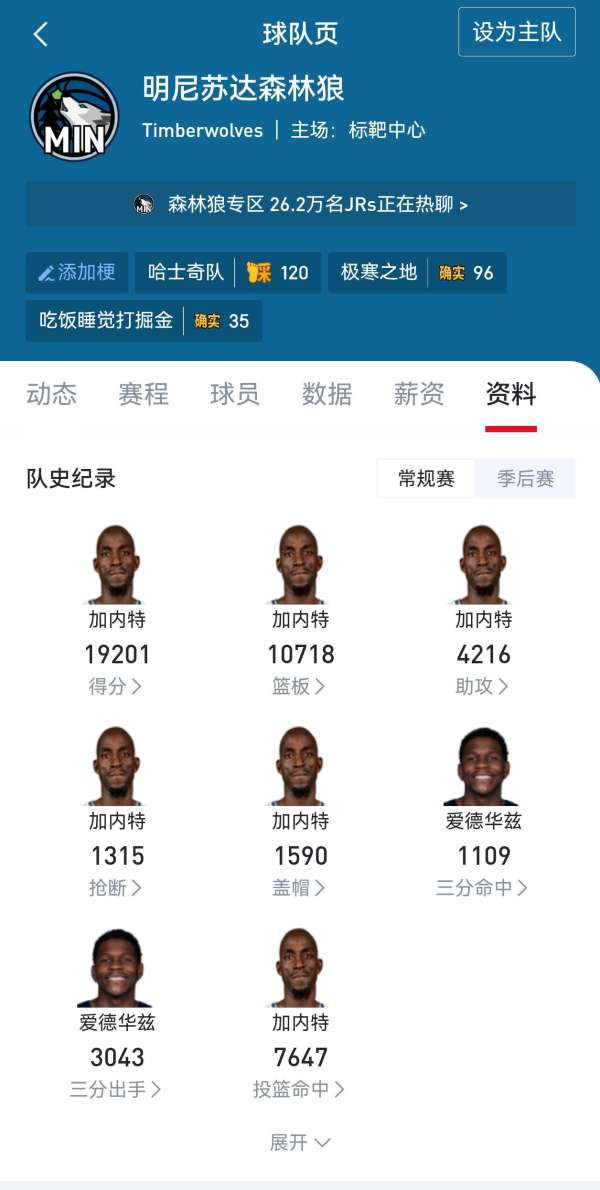Select the 极寒之地 tag chip

(417, 272)
